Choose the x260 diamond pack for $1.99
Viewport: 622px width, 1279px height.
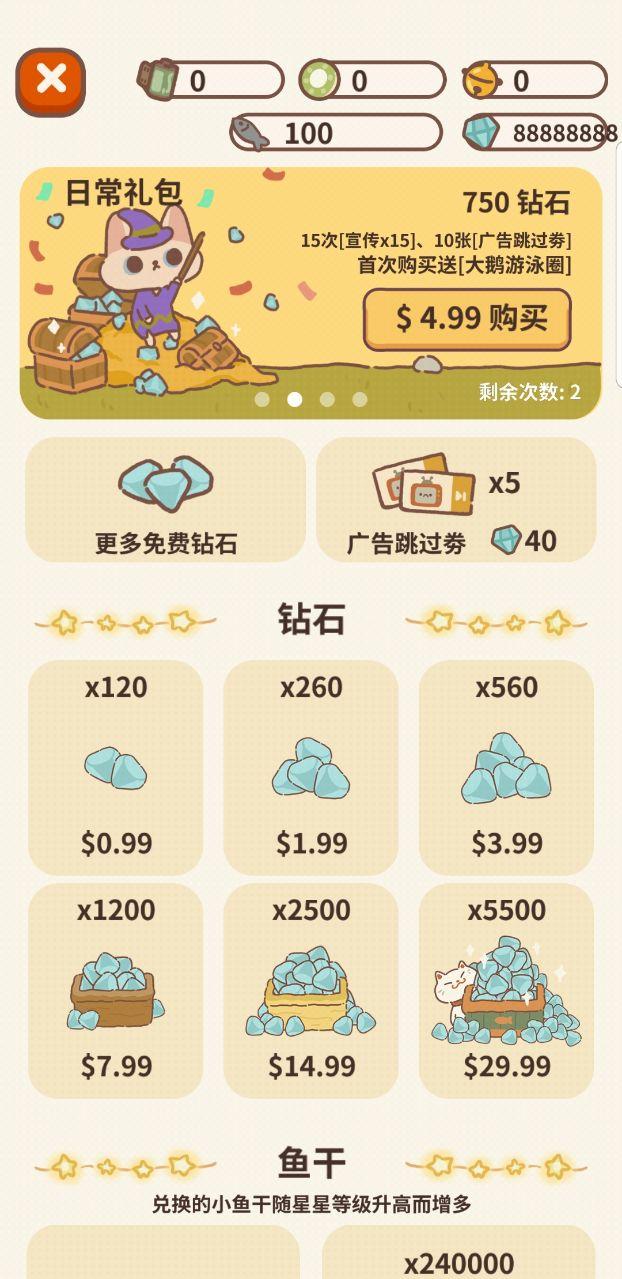(311, 768)
